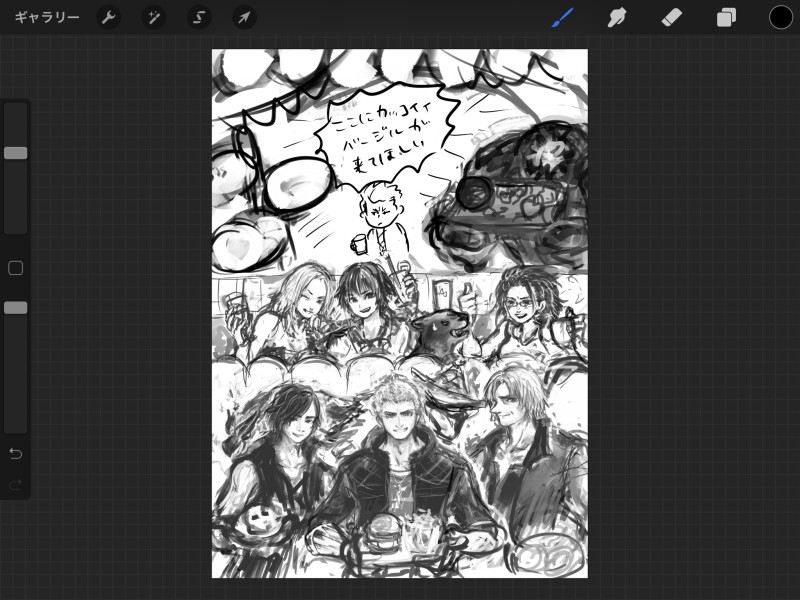Open the Layers panel

click(726, 17)
